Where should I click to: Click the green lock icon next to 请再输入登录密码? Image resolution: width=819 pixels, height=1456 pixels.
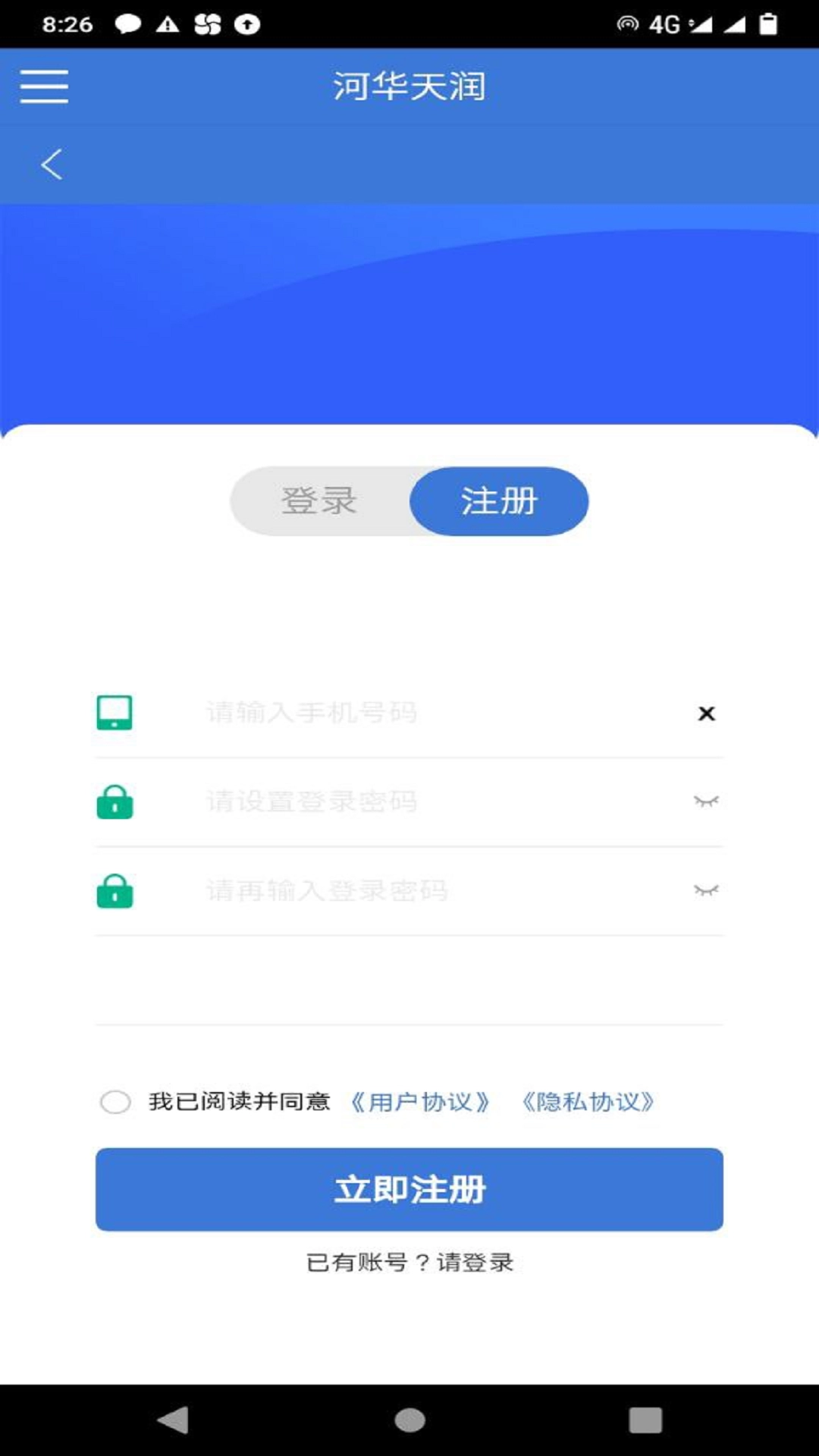click(x=115, y=891)
